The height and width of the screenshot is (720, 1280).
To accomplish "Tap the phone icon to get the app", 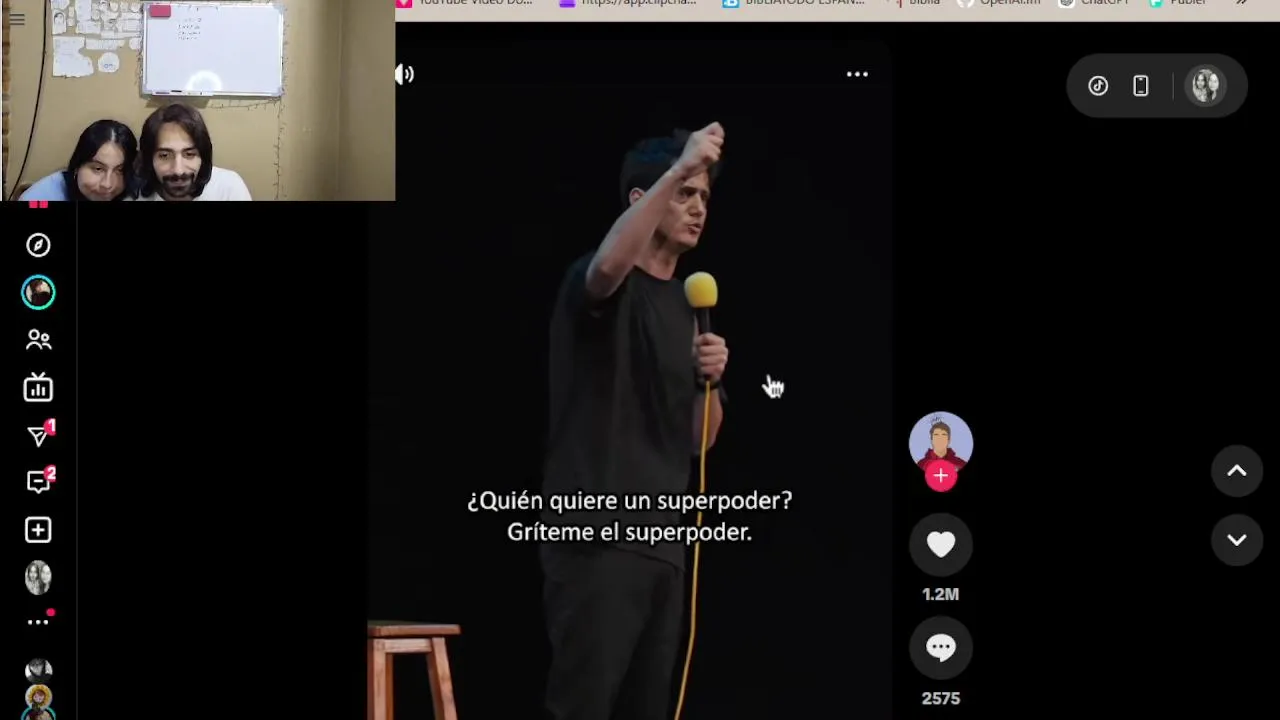I will click(1141, 86).
